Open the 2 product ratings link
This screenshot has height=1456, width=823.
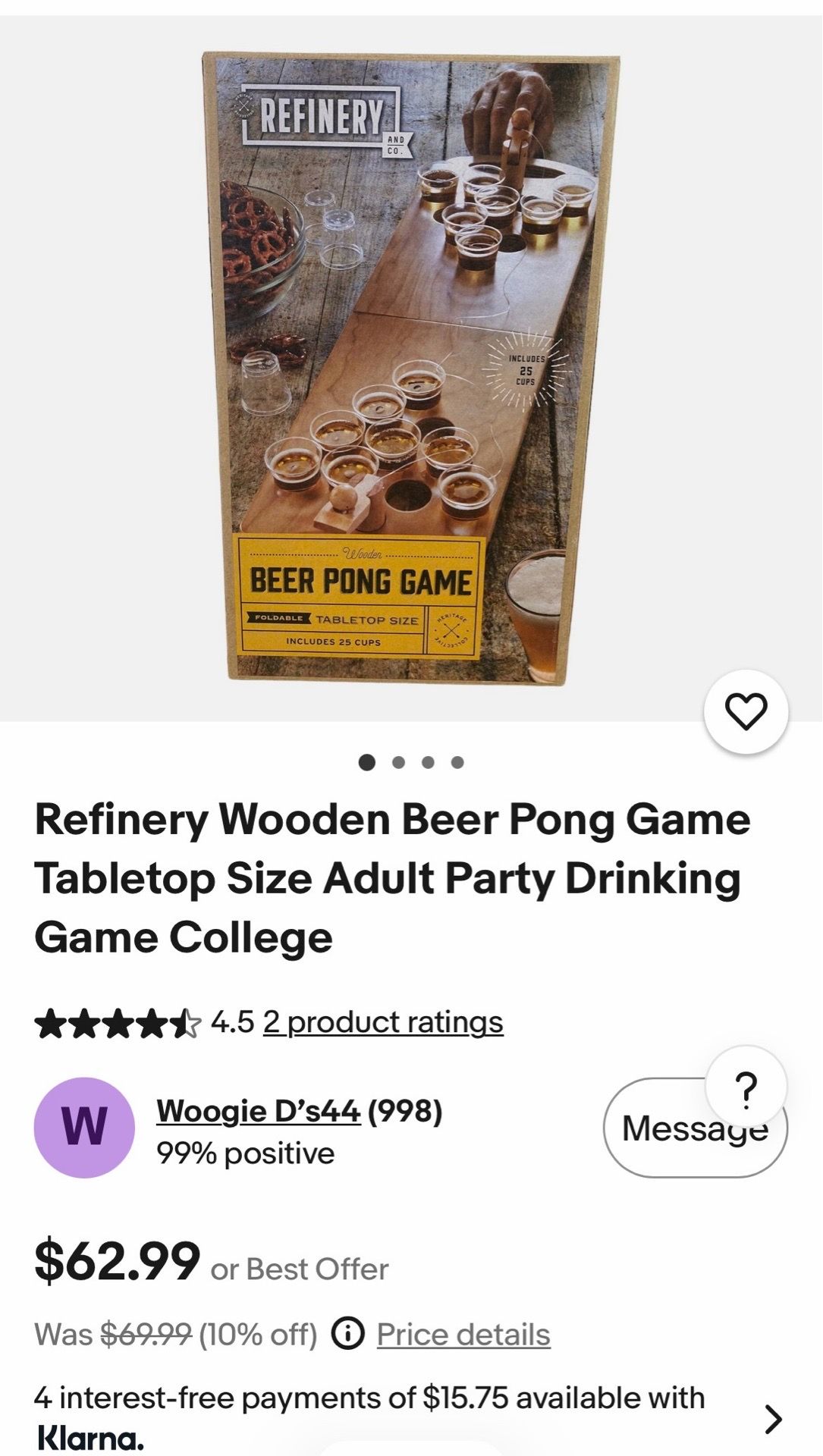(x=383, y=1022)
